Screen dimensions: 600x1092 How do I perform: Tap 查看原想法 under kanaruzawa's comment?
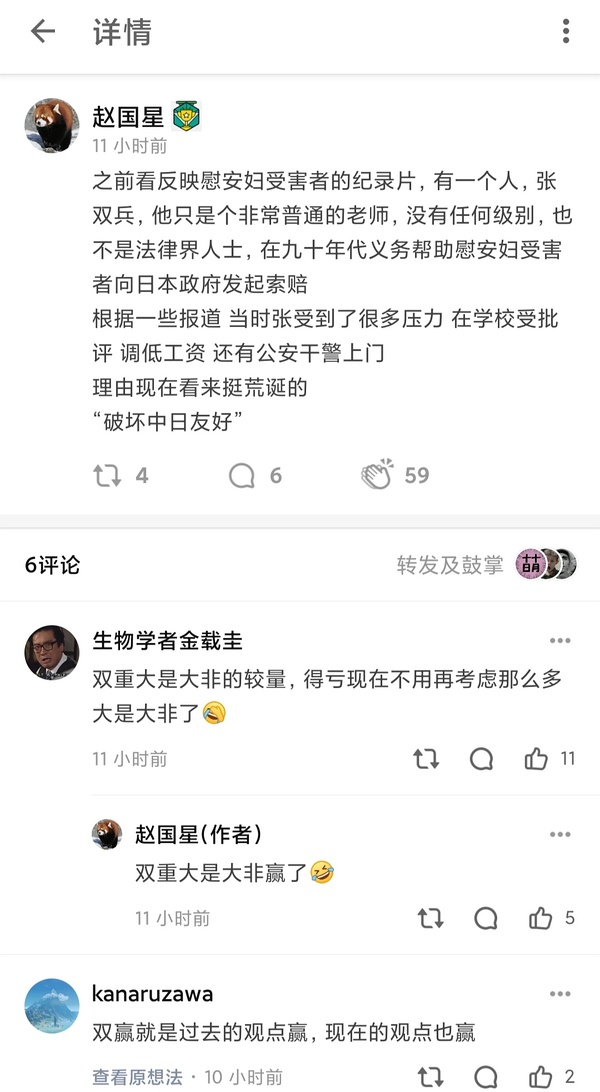pos(138,1077)
